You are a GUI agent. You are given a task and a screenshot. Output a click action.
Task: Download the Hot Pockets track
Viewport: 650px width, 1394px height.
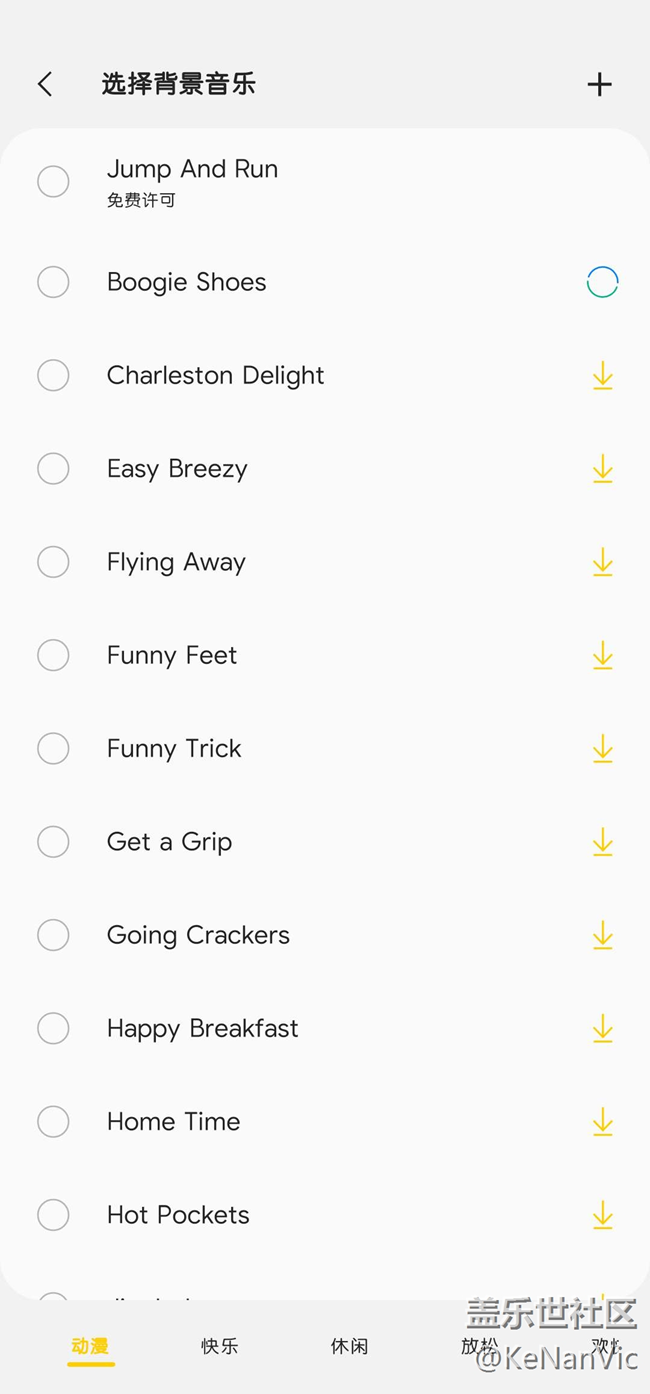tap(602, 1215)
